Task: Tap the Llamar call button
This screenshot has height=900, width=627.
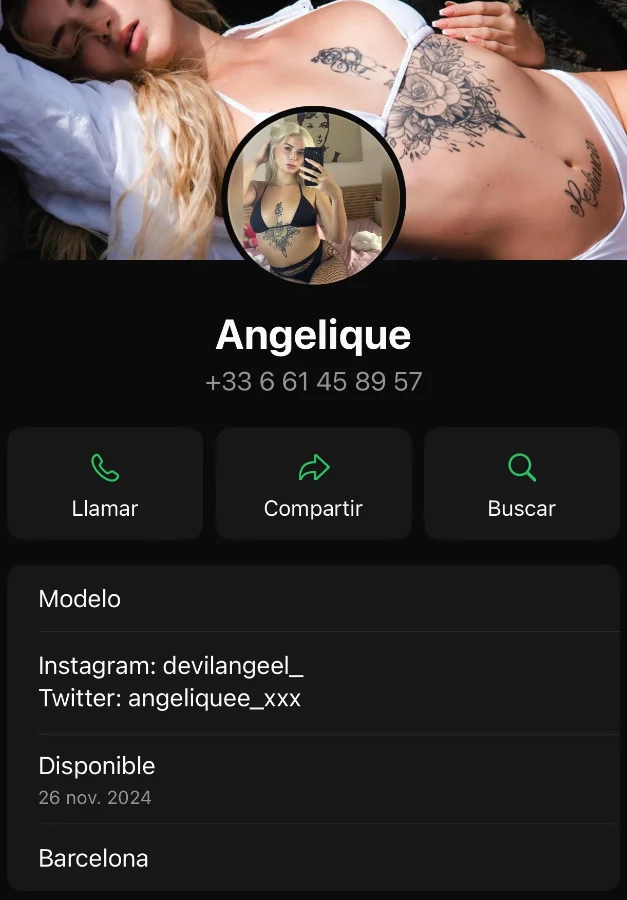Action: 105,484
